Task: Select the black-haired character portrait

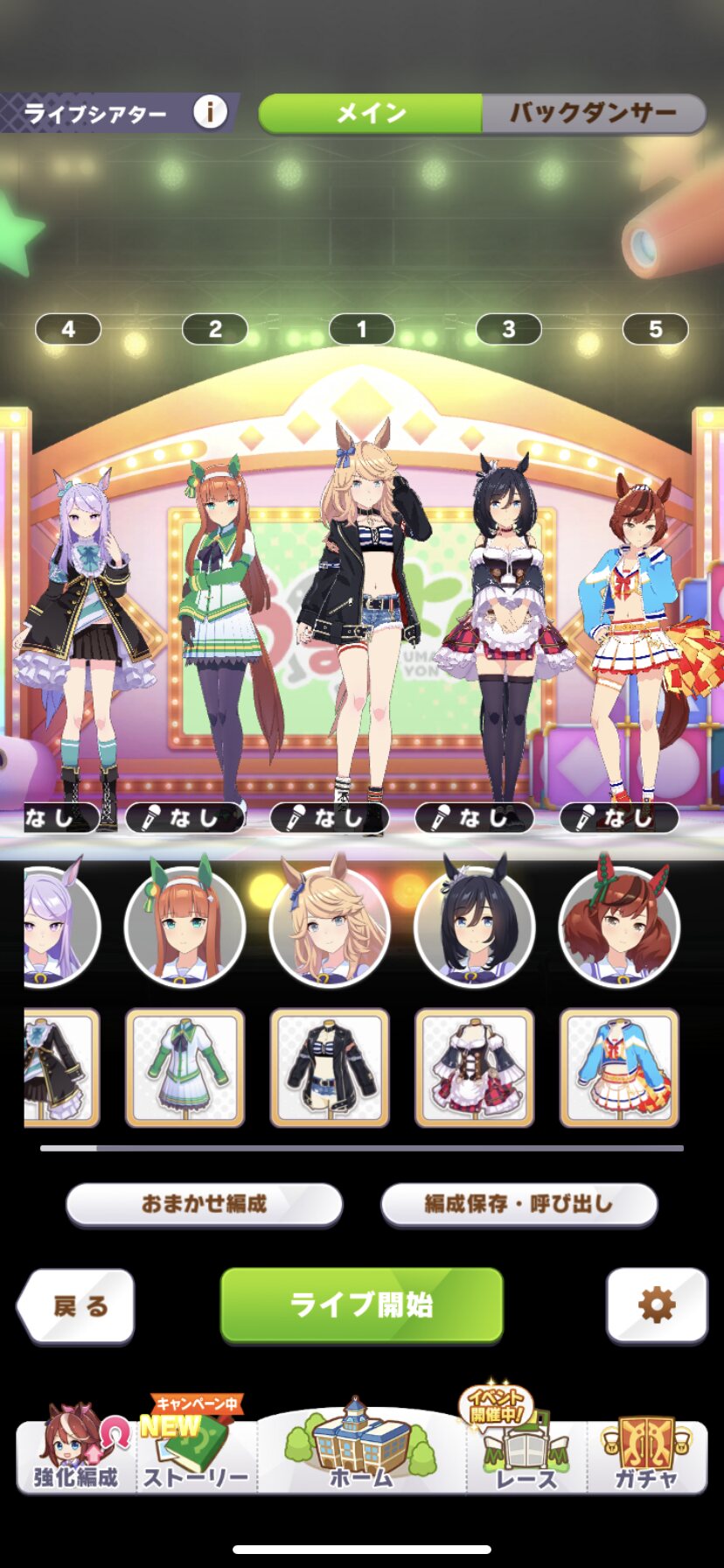Action: coord(475,927)
